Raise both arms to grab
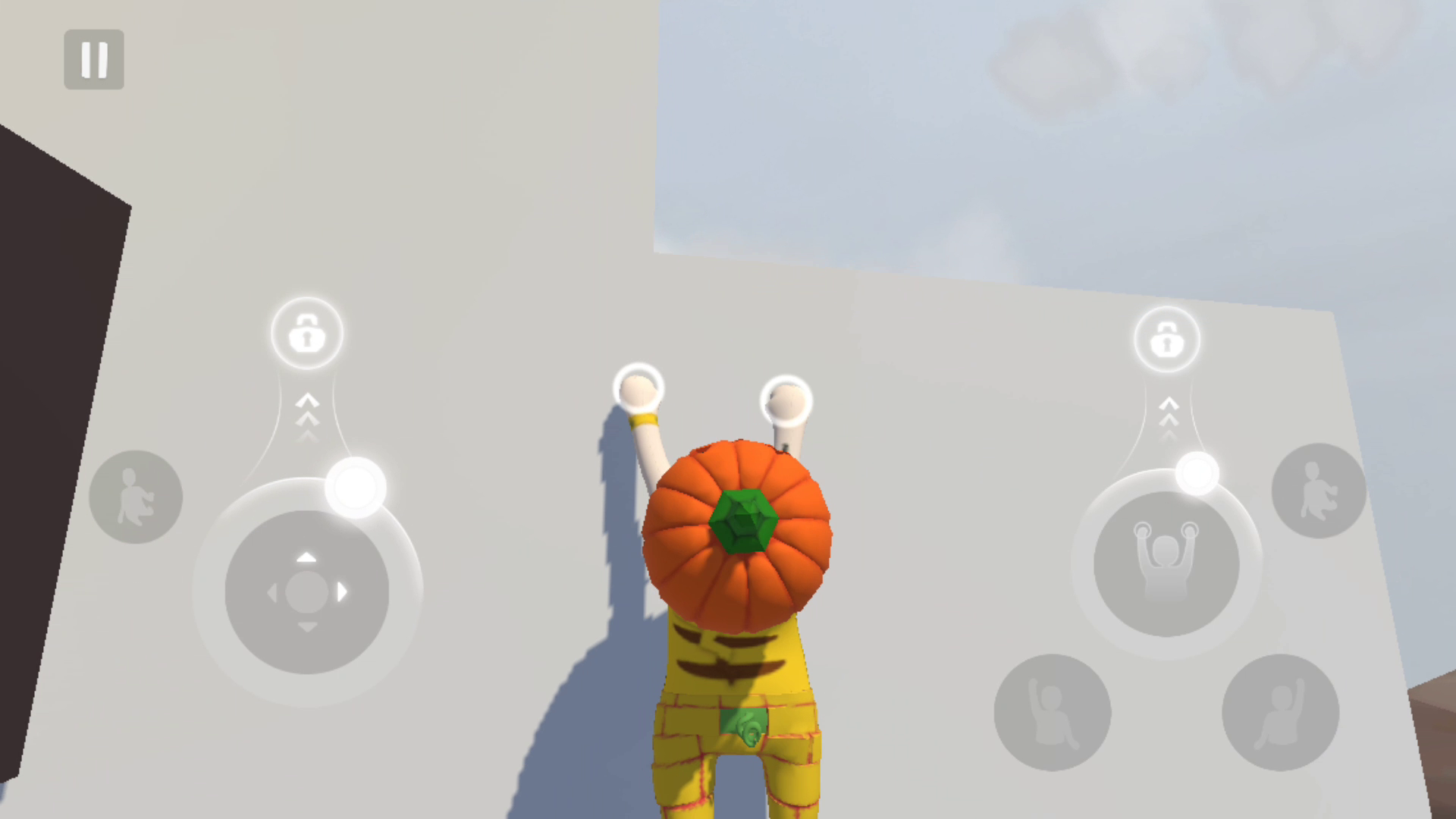 [x=1166, y=564]
